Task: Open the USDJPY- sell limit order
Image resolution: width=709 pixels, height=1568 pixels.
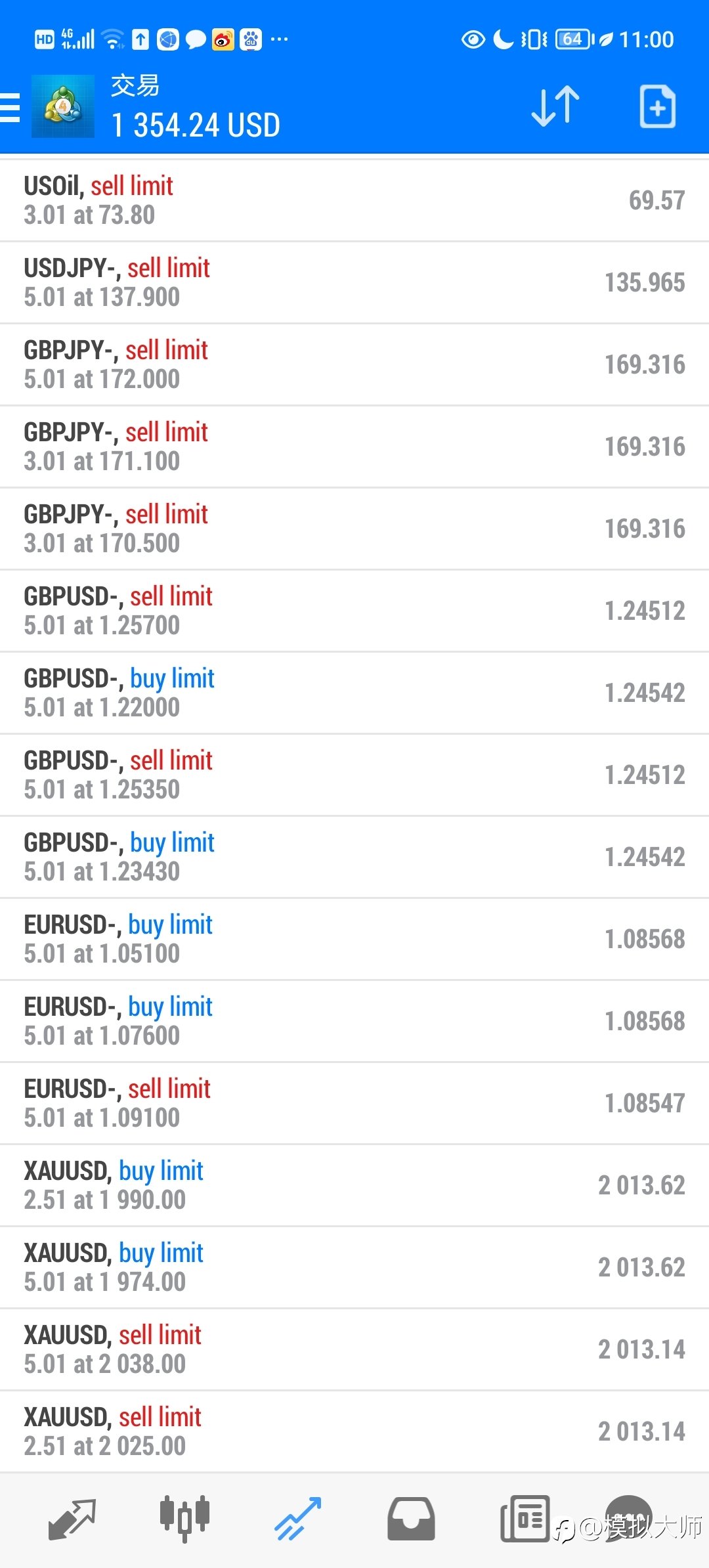Action: pyautogui.click(x=354, y=282)
